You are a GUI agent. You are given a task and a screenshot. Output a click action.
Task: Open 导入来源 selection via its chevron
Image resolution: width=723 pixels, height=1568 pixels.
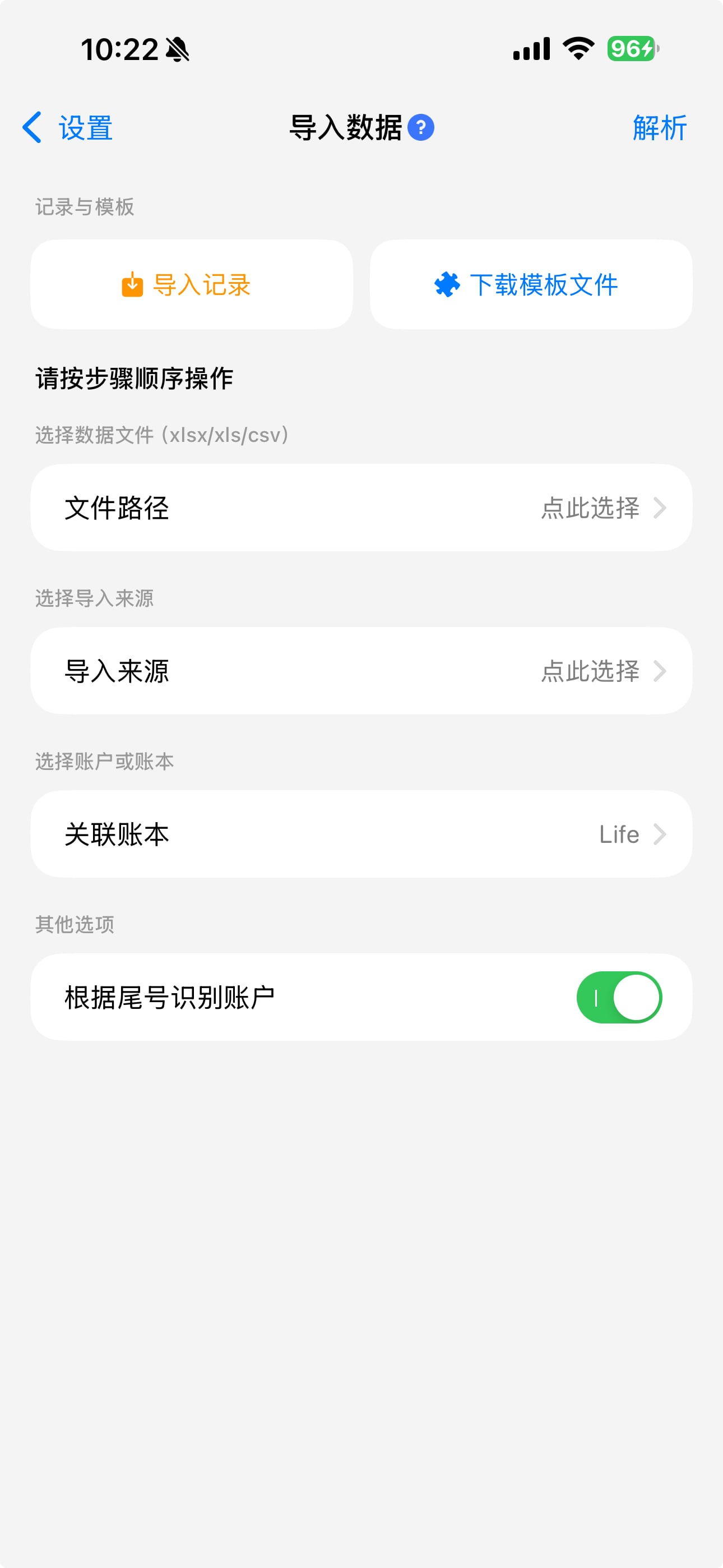click(661, 670)
